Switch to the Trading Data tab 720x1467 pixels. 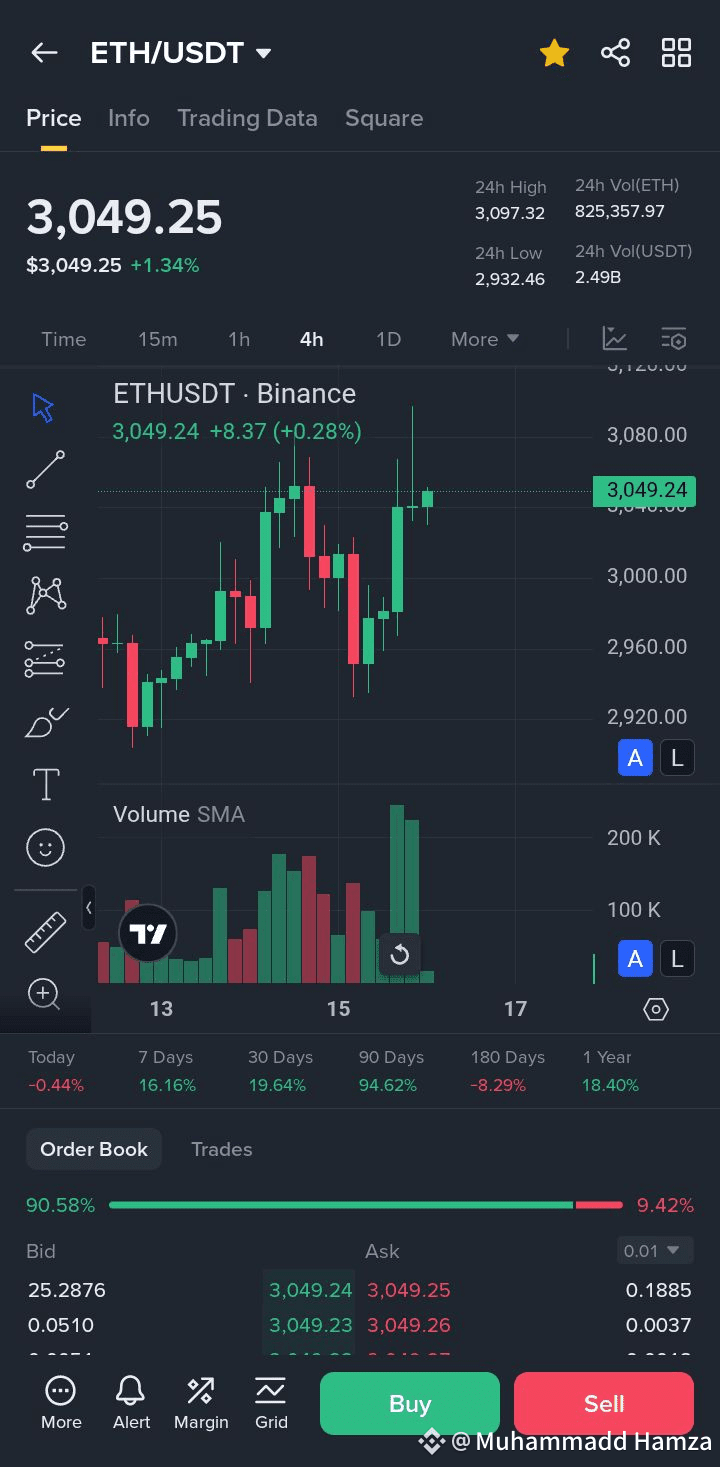(x=247, y=118)
